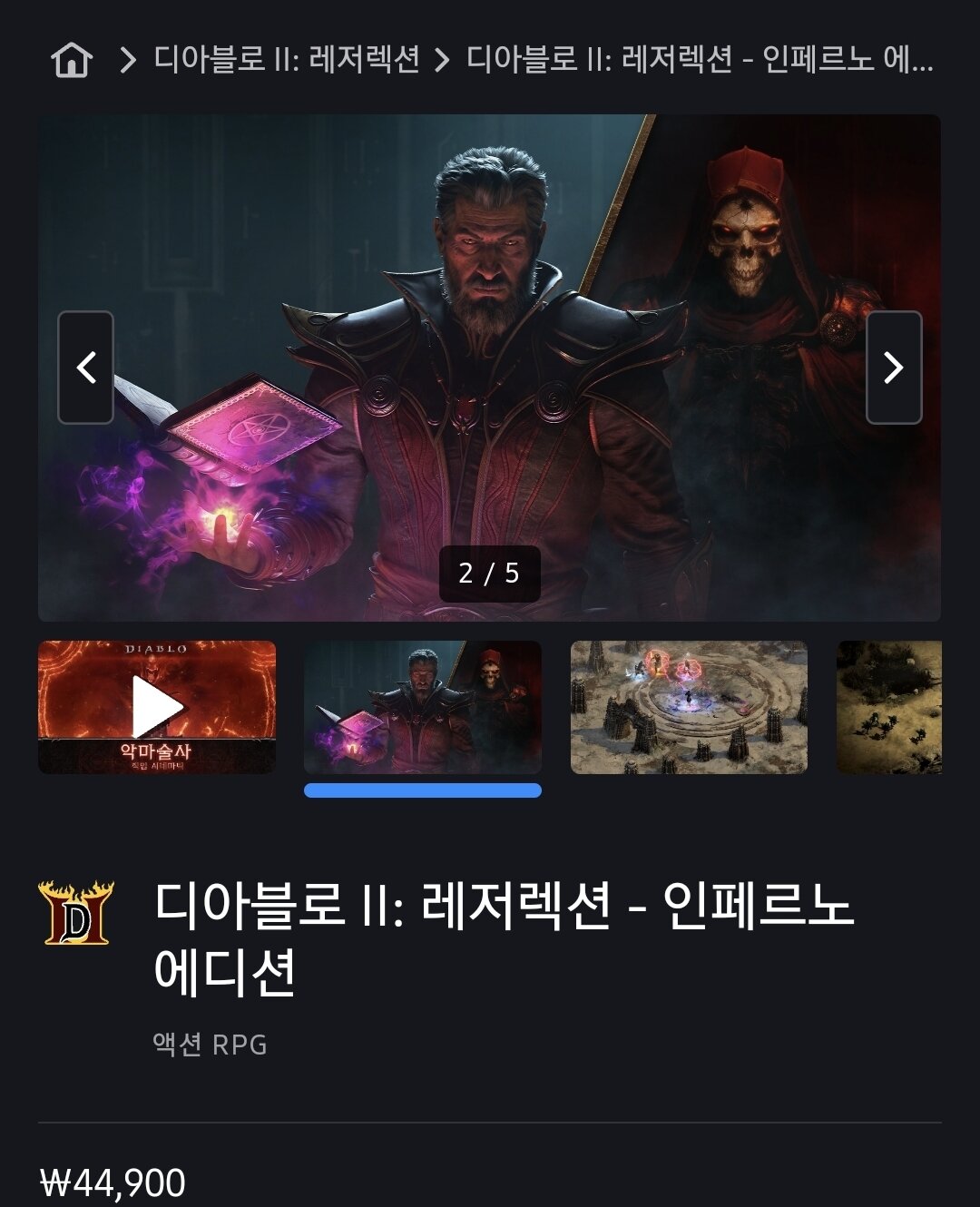The height and width of the screenshot is (1207, 980).
Task: Play the 악마술사 trailer video thumbnail
Action: (157, 707)
